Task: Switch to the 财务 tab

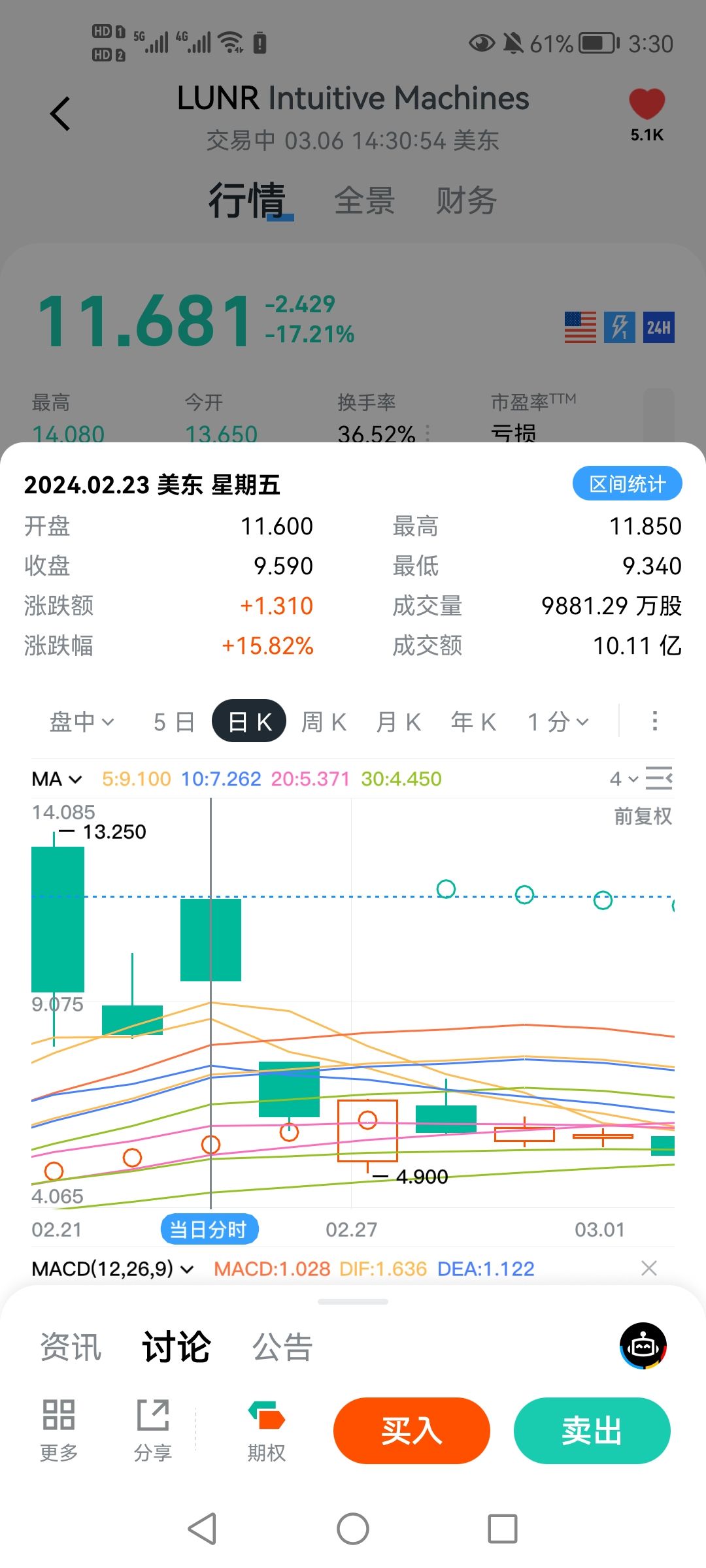Action: click(x=466, y=201)
